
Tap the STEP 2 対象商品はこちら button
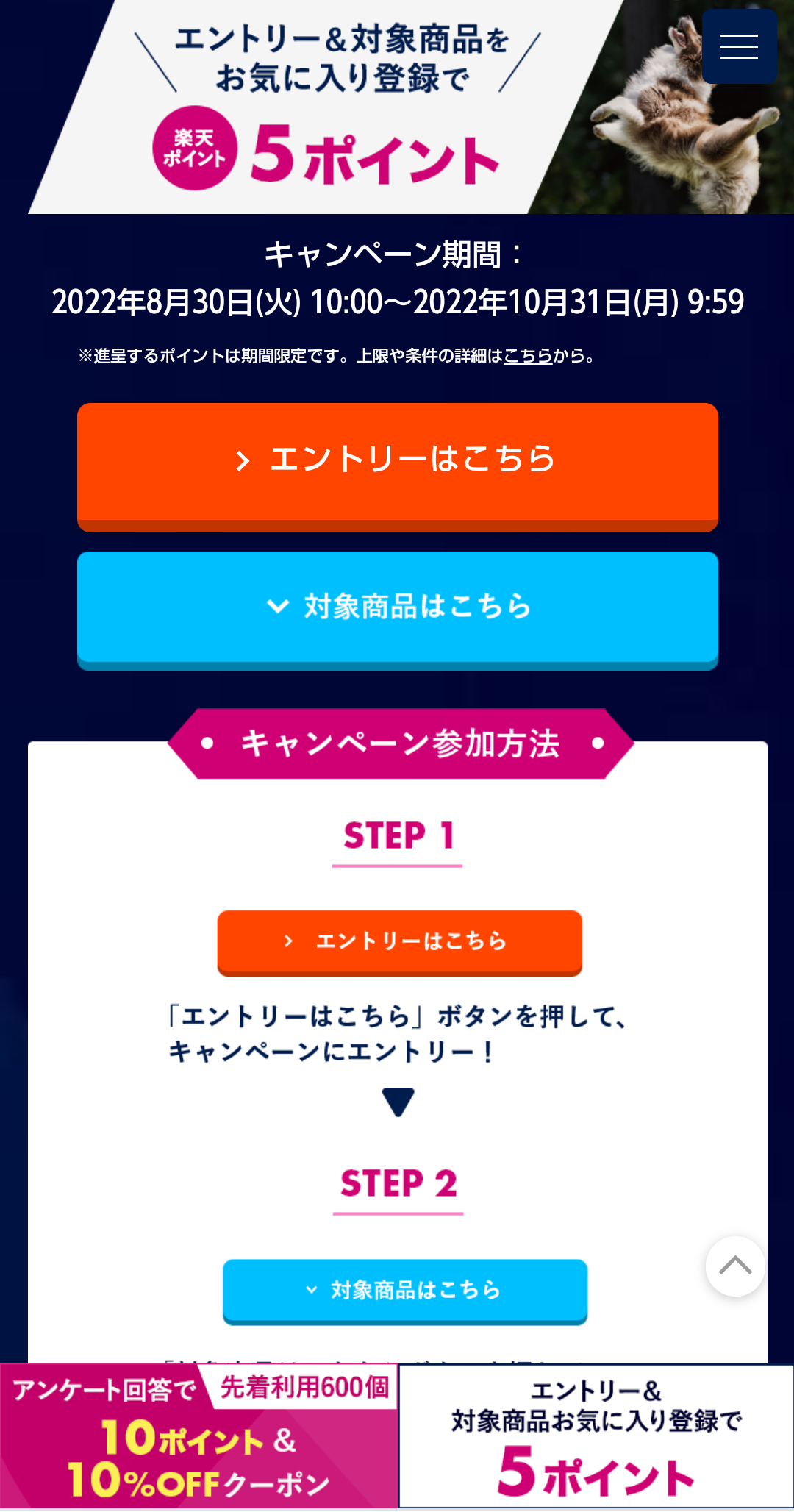(x=404, y=1290)
